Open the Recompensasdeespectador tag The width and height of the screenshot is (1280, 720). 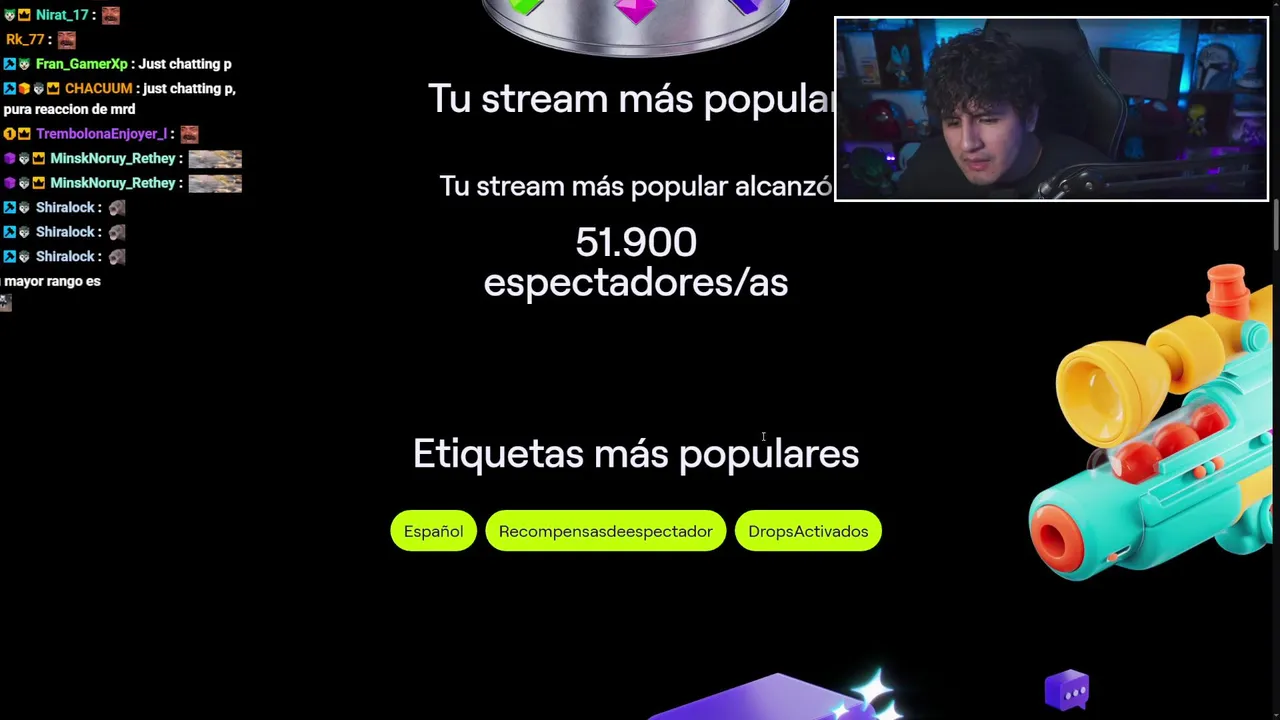[x=605, y=531]
